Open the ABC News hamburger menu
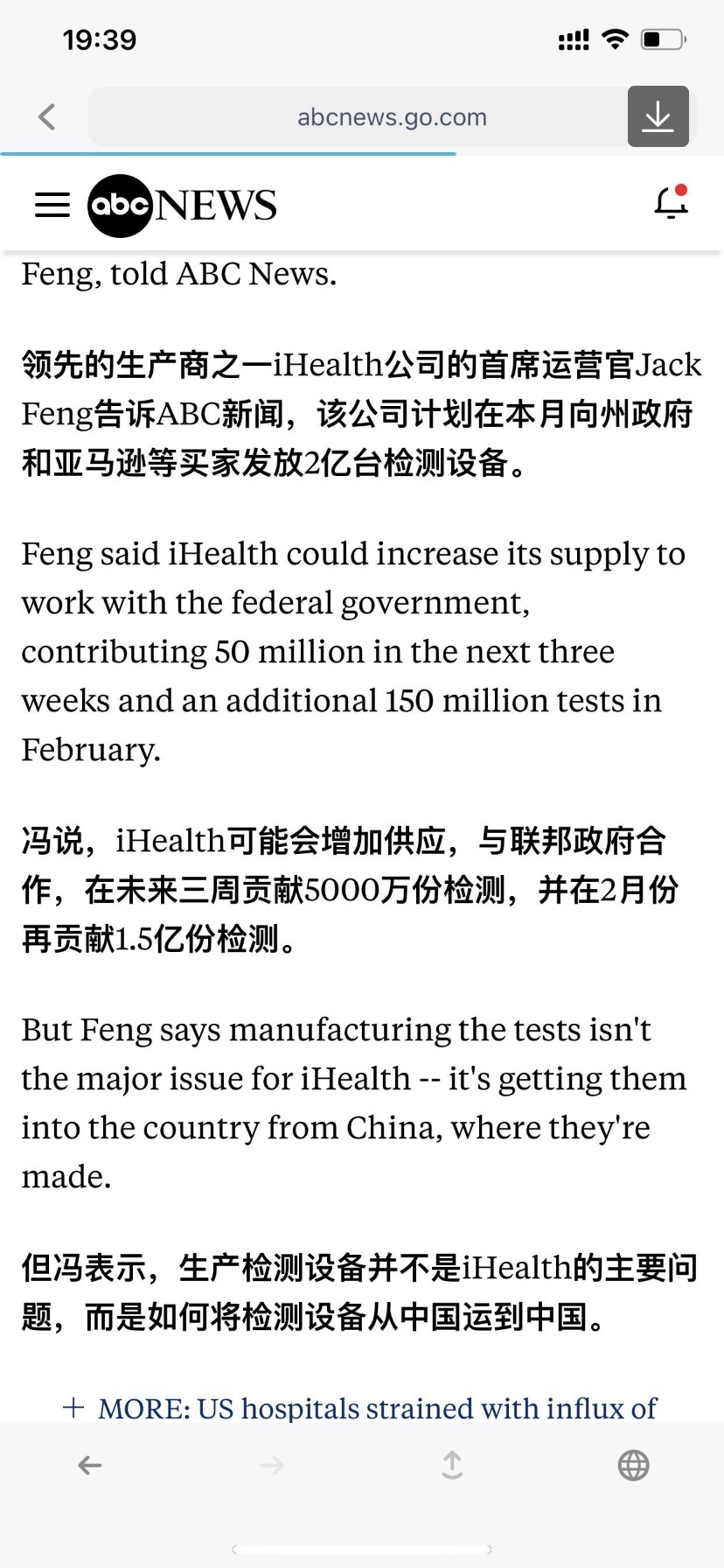 tap(52, 206)
